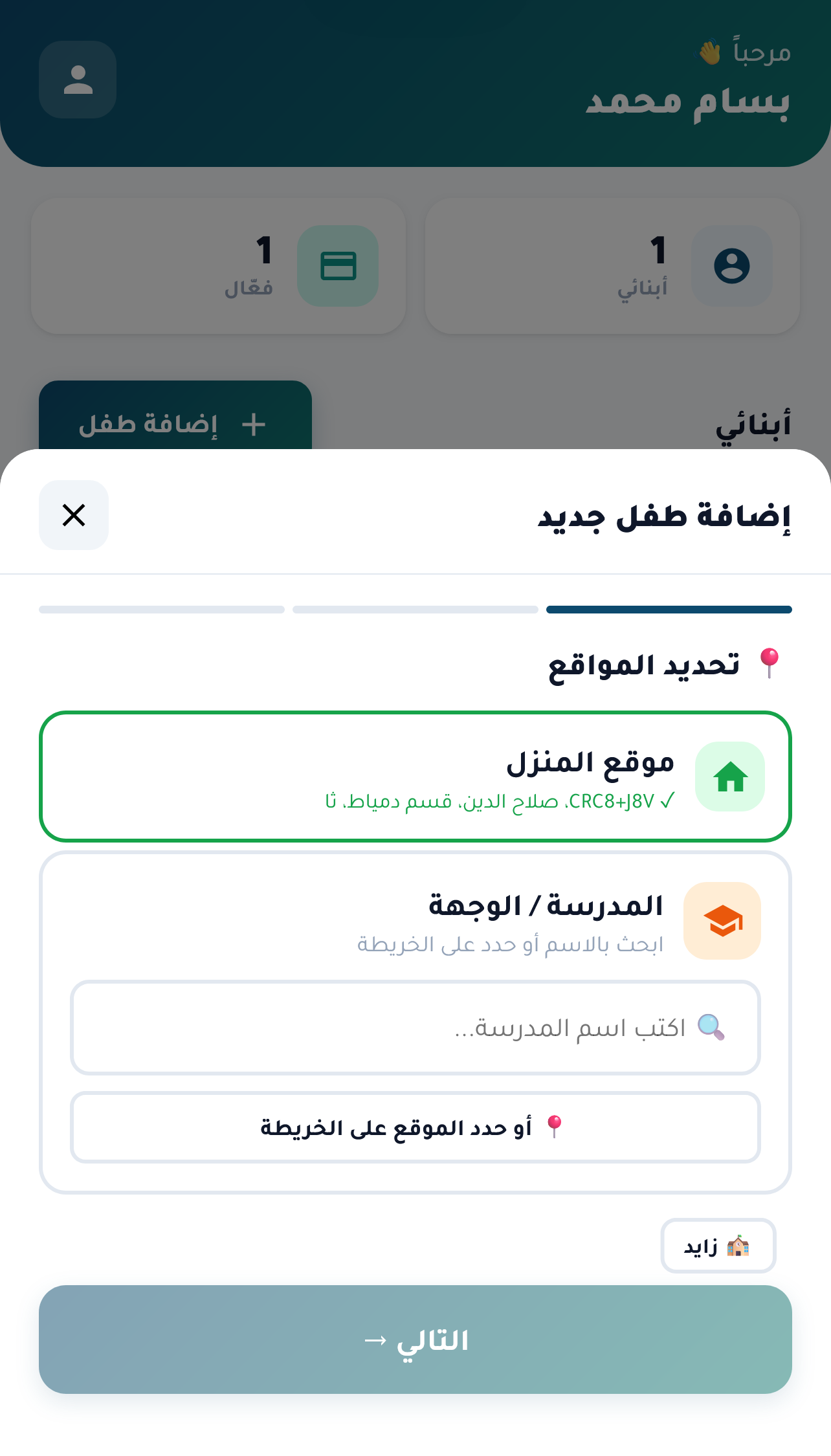Click the graduation cap icon on the school card
Image resolution: width=831 pixels, height=1456 pixels.
point(722,921)
